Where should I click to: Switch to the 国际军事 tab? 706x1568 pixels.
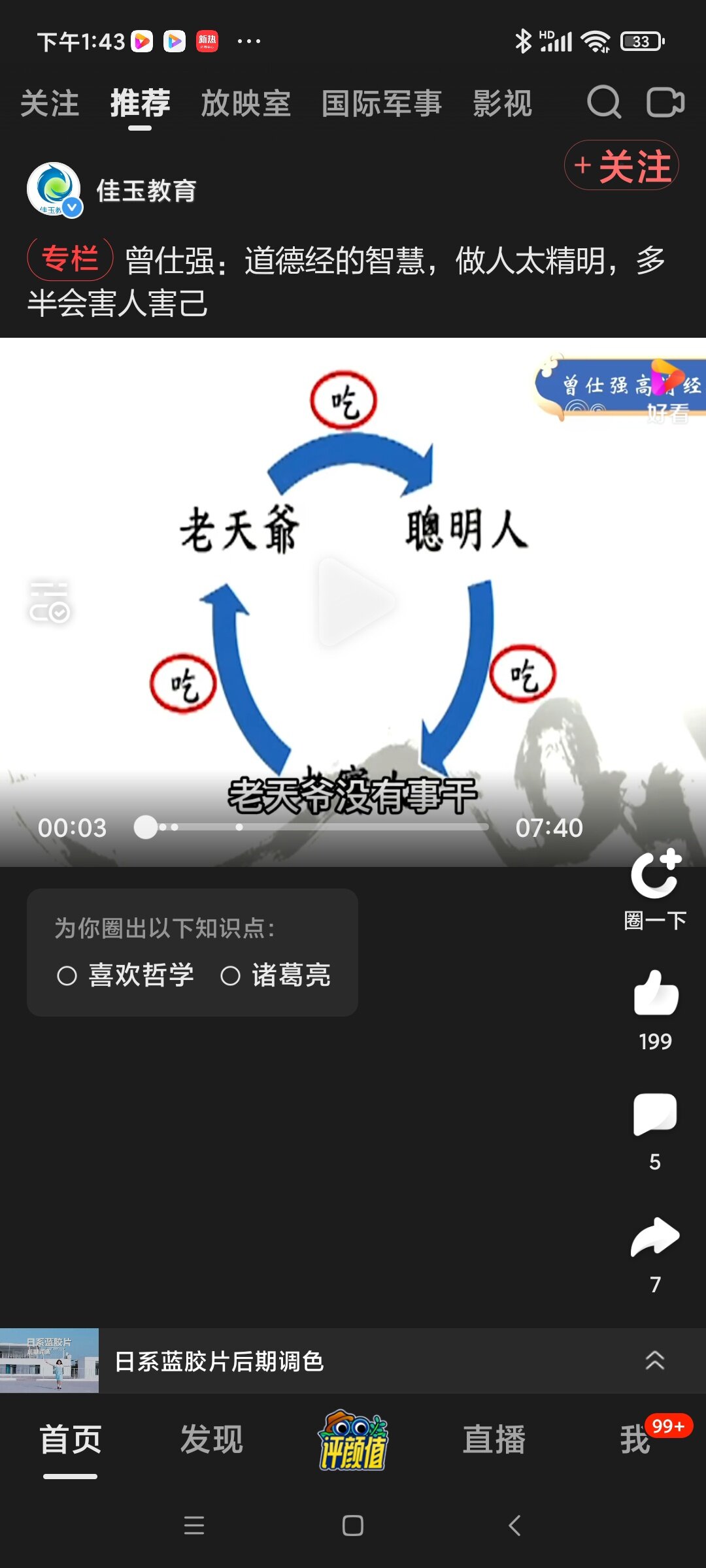[382, 104]
